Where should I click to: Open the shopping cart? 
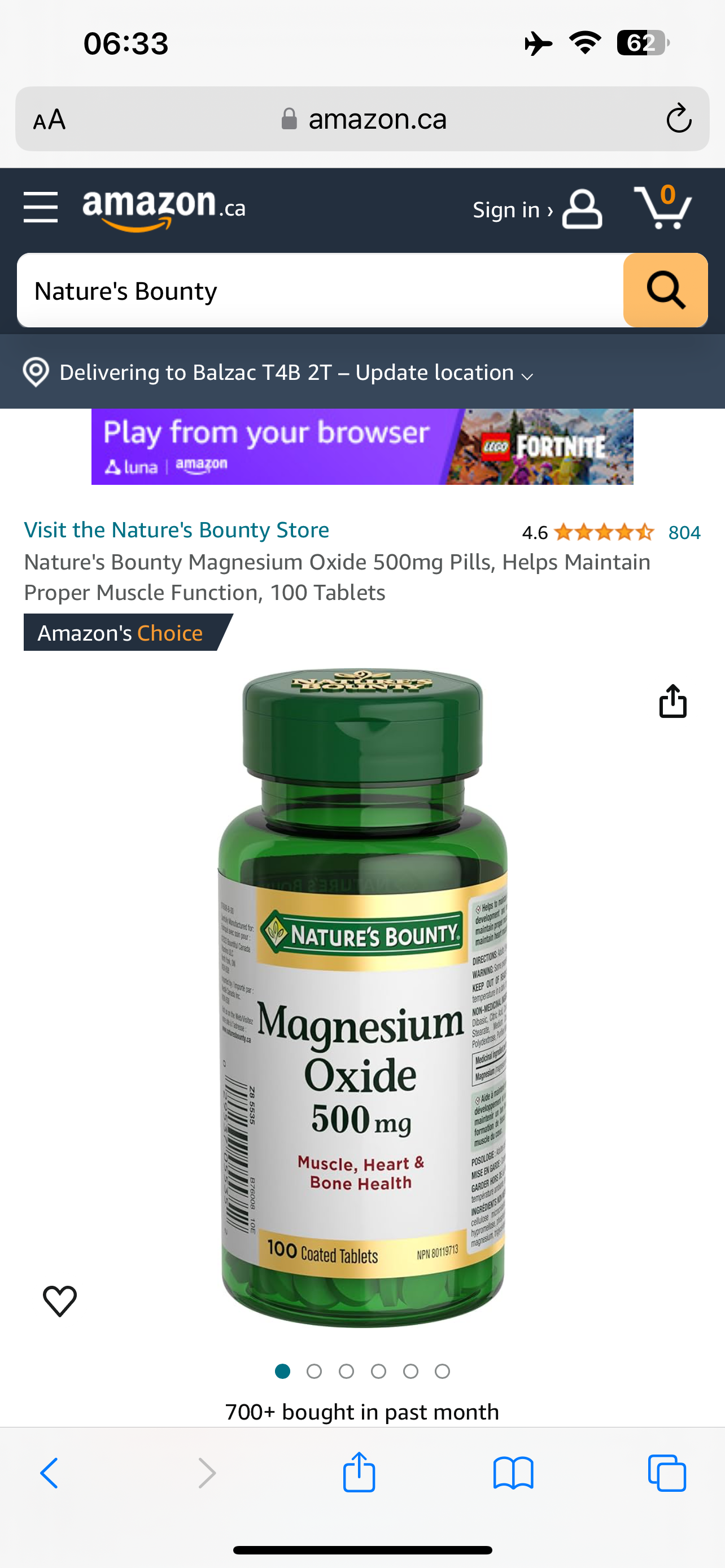[663, 208]
